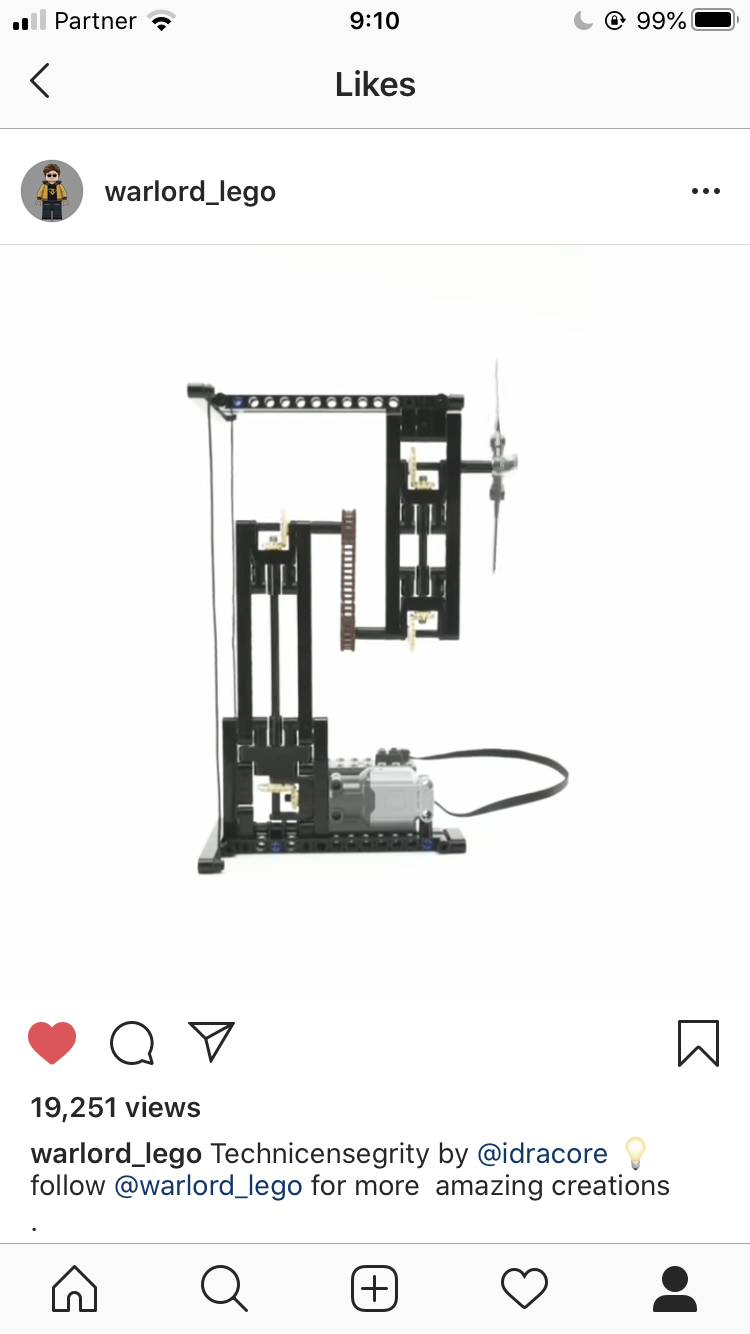750x1334 pixels.
Task: Go back from the Likes screen
Action: click(40, 82)
